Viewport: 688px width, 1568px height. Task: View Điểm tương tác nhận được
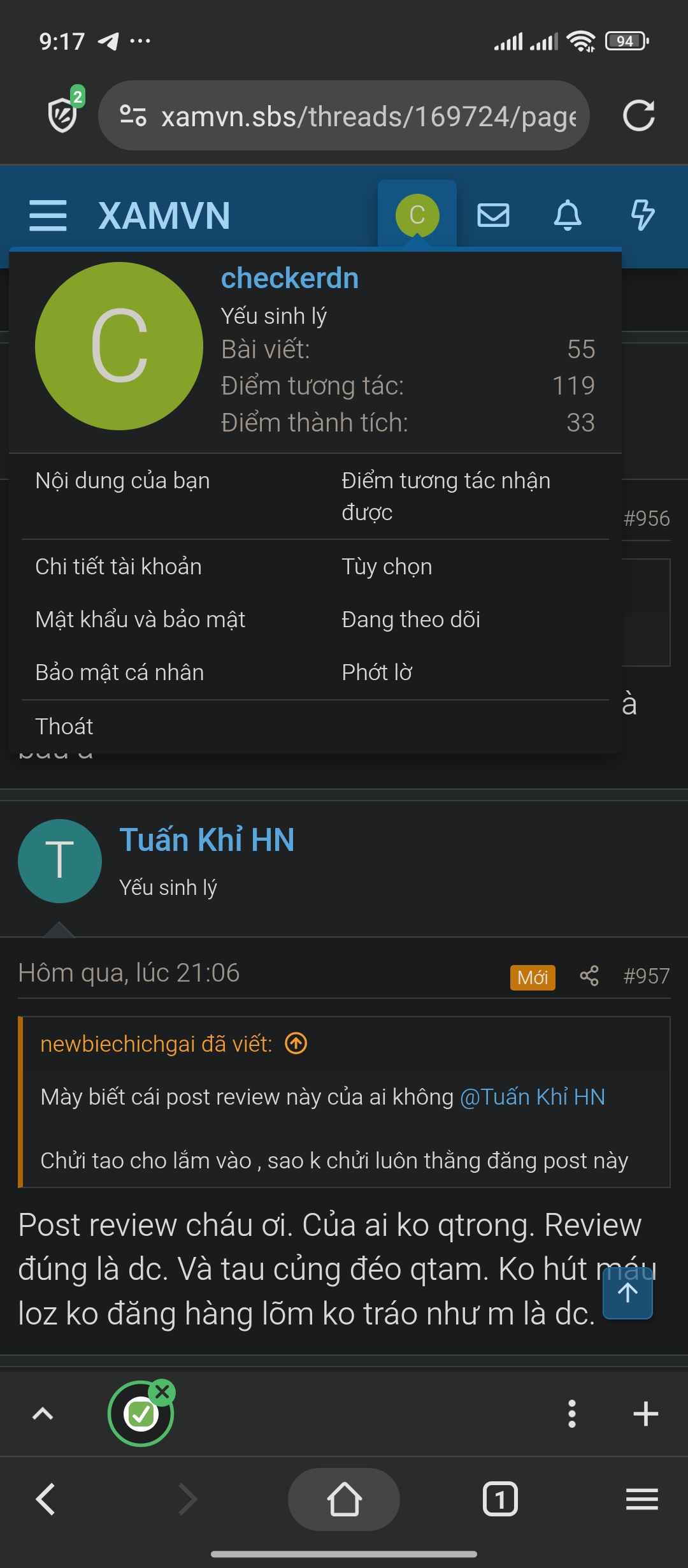[445, 496]
